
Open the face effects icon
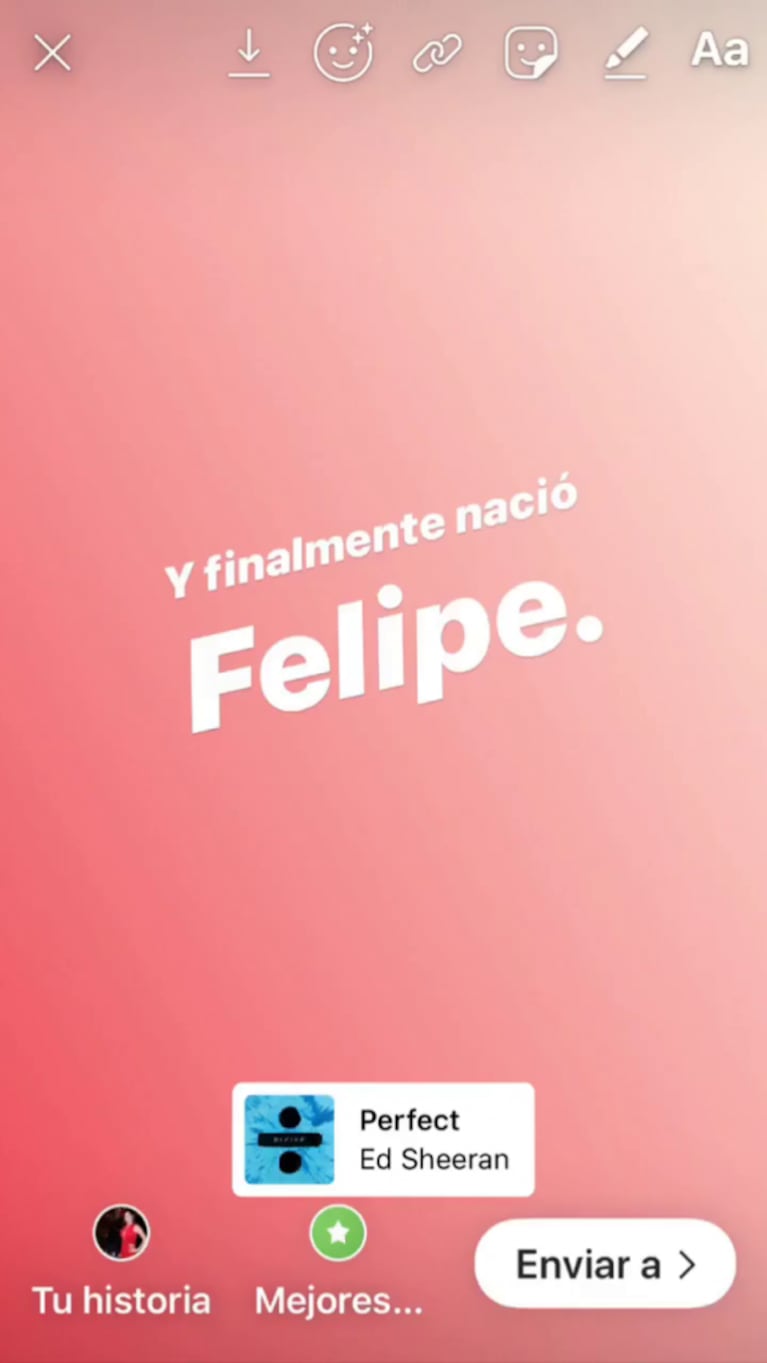click(343, 52)
